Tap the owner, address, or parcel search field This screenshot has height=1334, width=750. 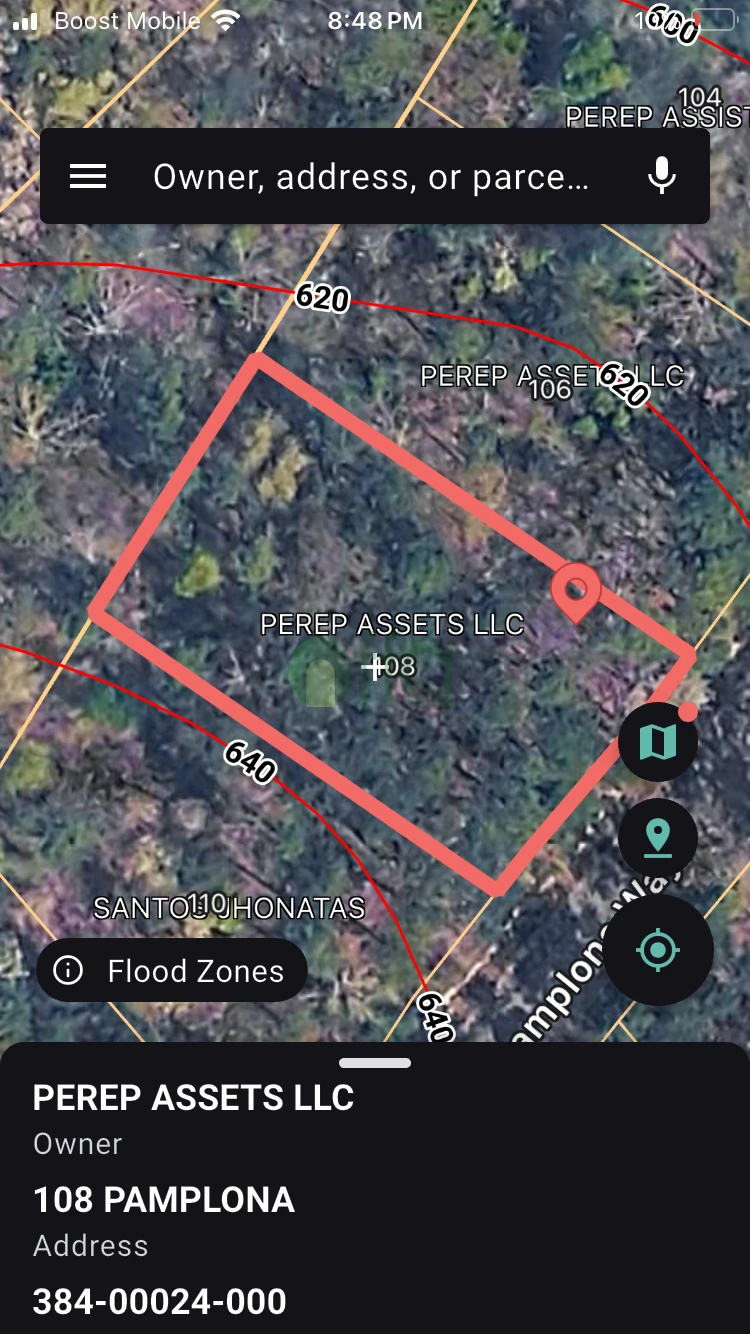tap(370, 177)
